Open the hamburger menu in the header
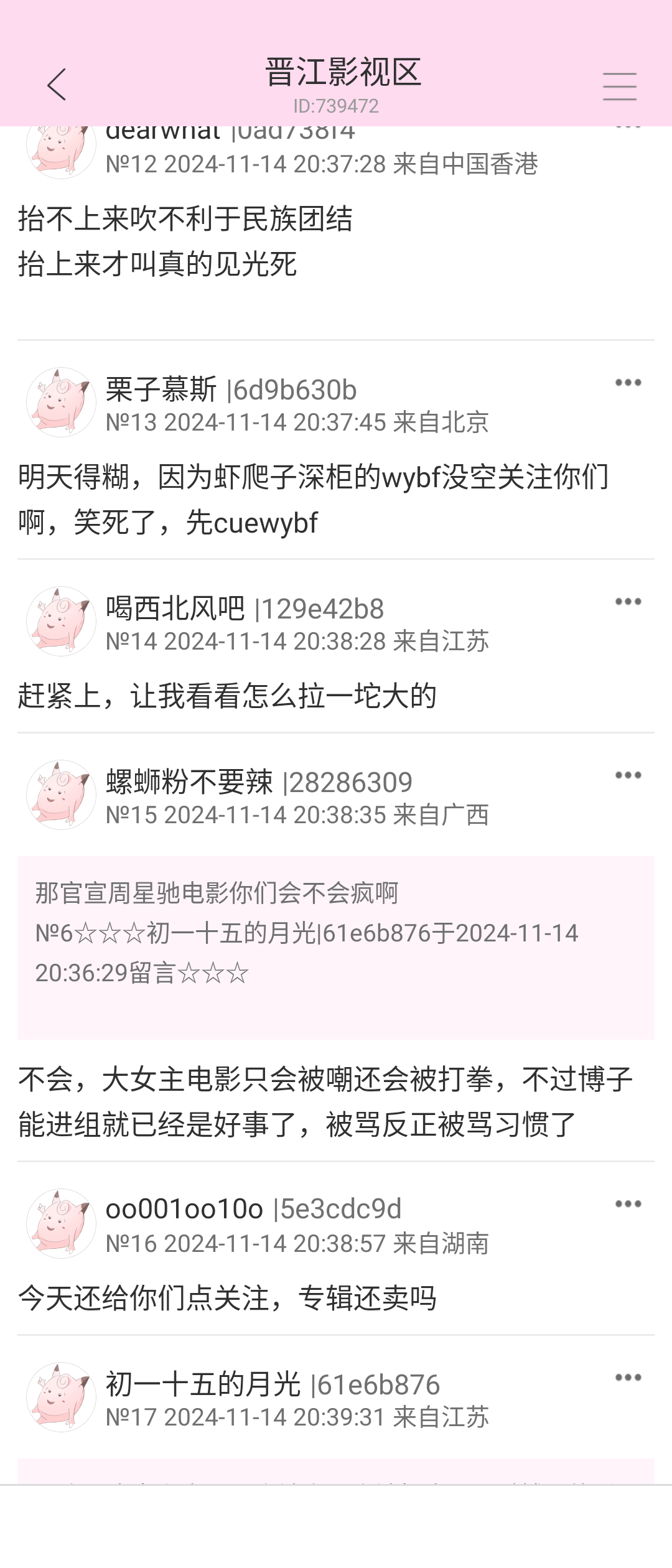672x1568 pixels. [x=619, y=86]
